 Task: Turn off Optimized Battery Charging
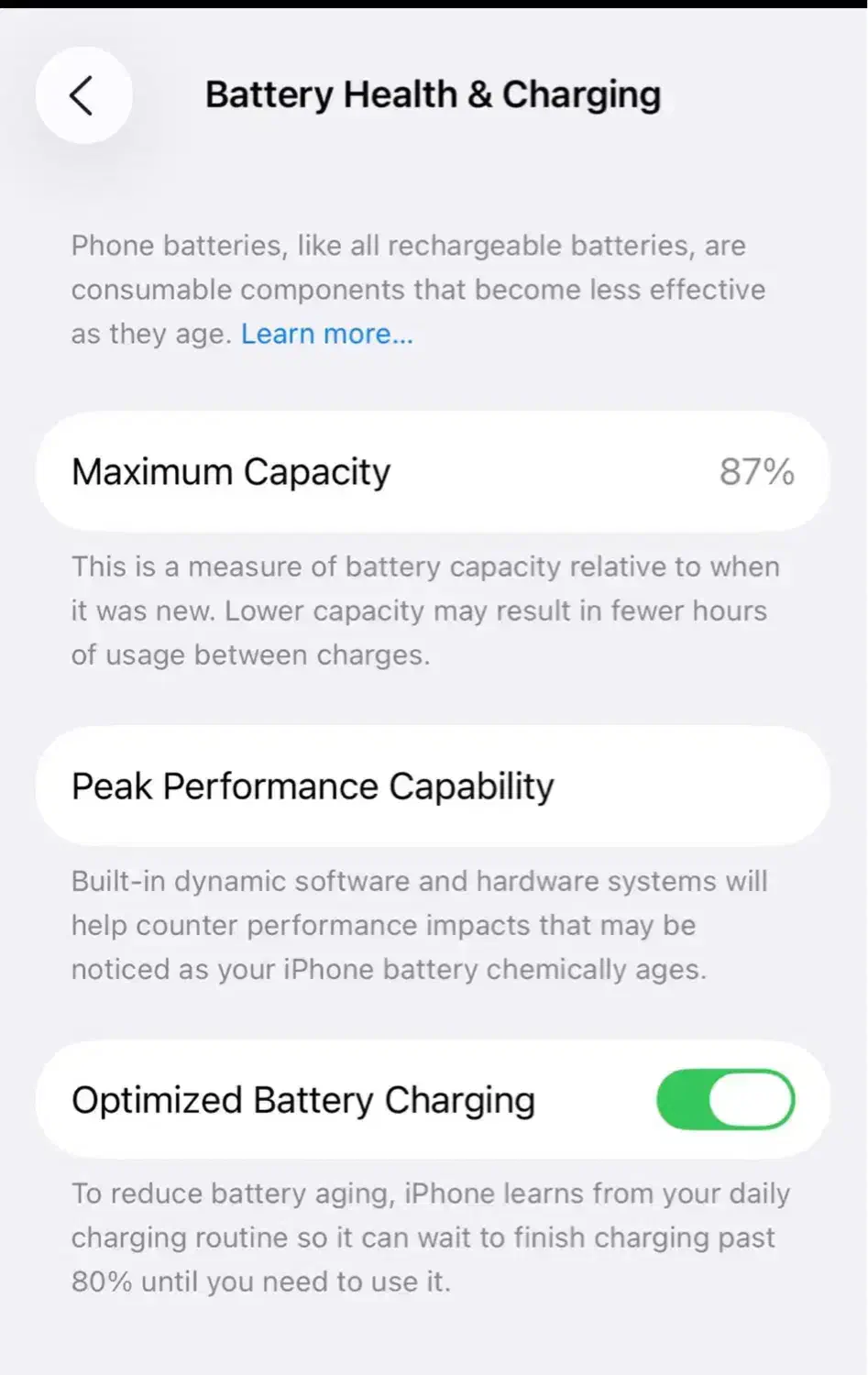(725, 1099)
